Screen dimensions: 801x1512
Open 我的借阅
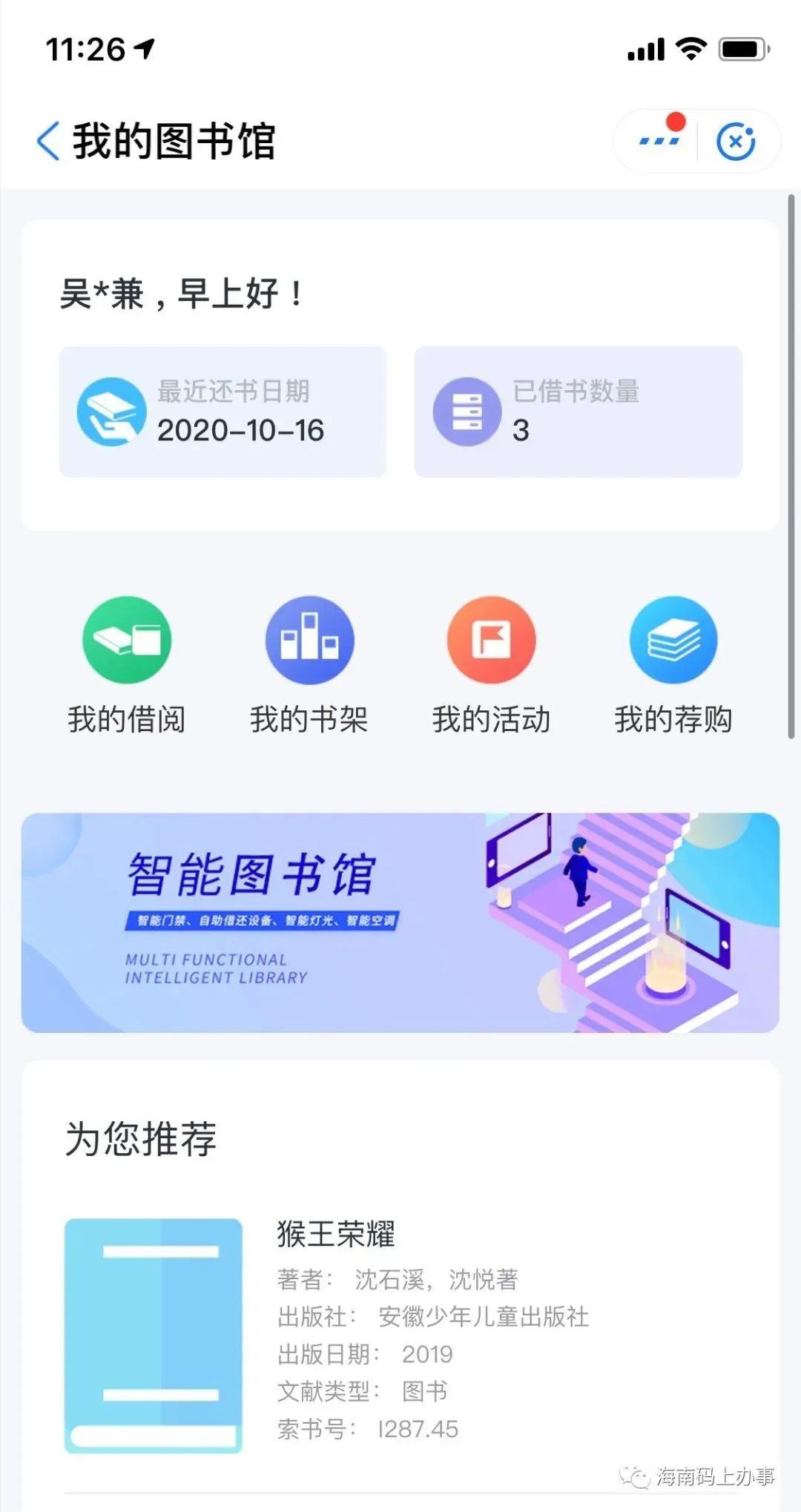(x=127, y=665)
